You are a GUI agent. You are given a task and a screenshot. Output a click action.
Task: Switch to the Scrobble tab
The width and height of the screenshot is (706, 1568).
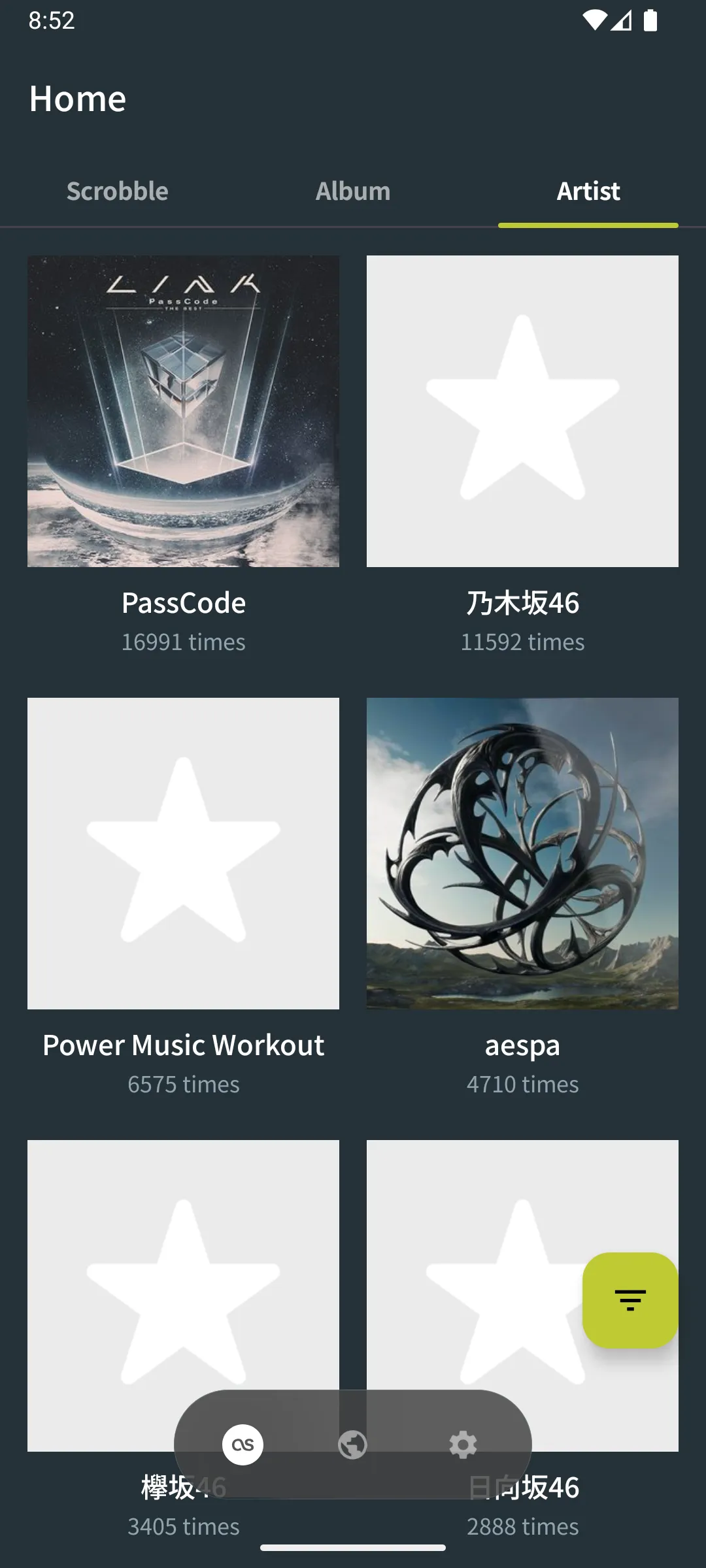[118, 191]
